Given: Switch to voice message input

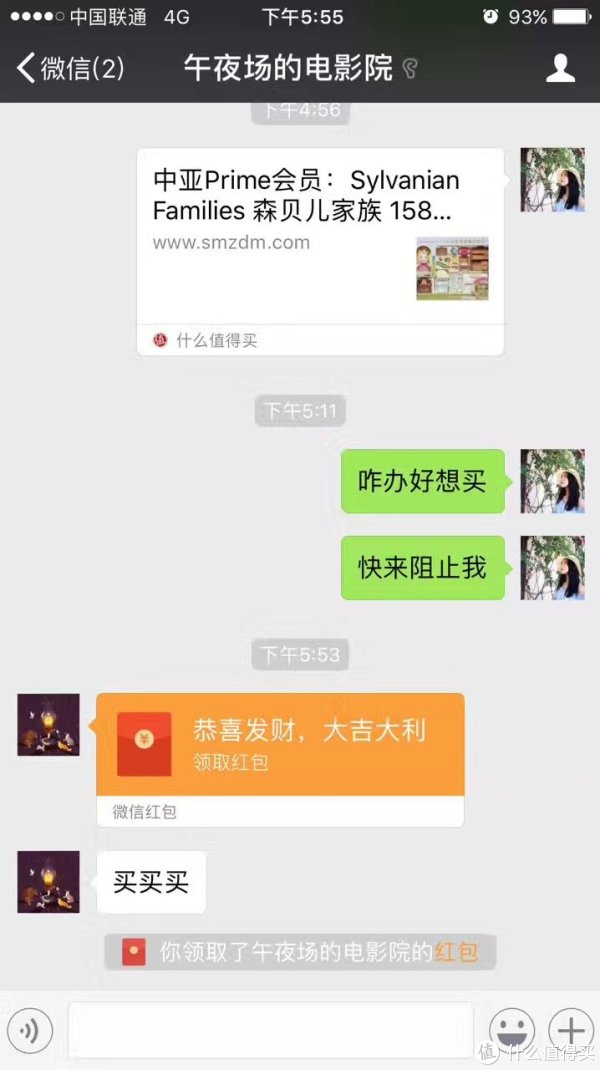Looking at the screenshot, I should coord(31,1031).
